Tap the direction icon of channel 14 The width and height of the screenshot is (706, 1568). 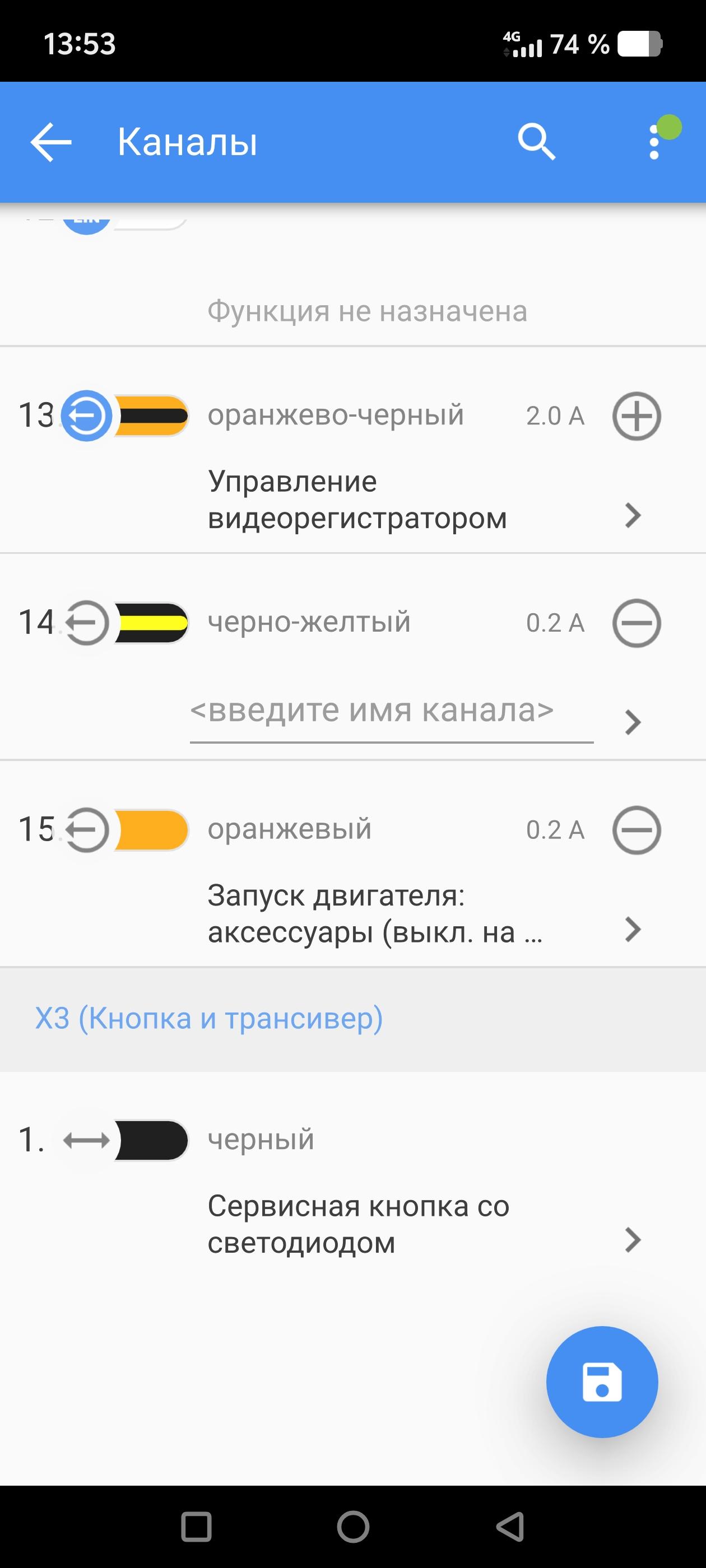(86, 623)
